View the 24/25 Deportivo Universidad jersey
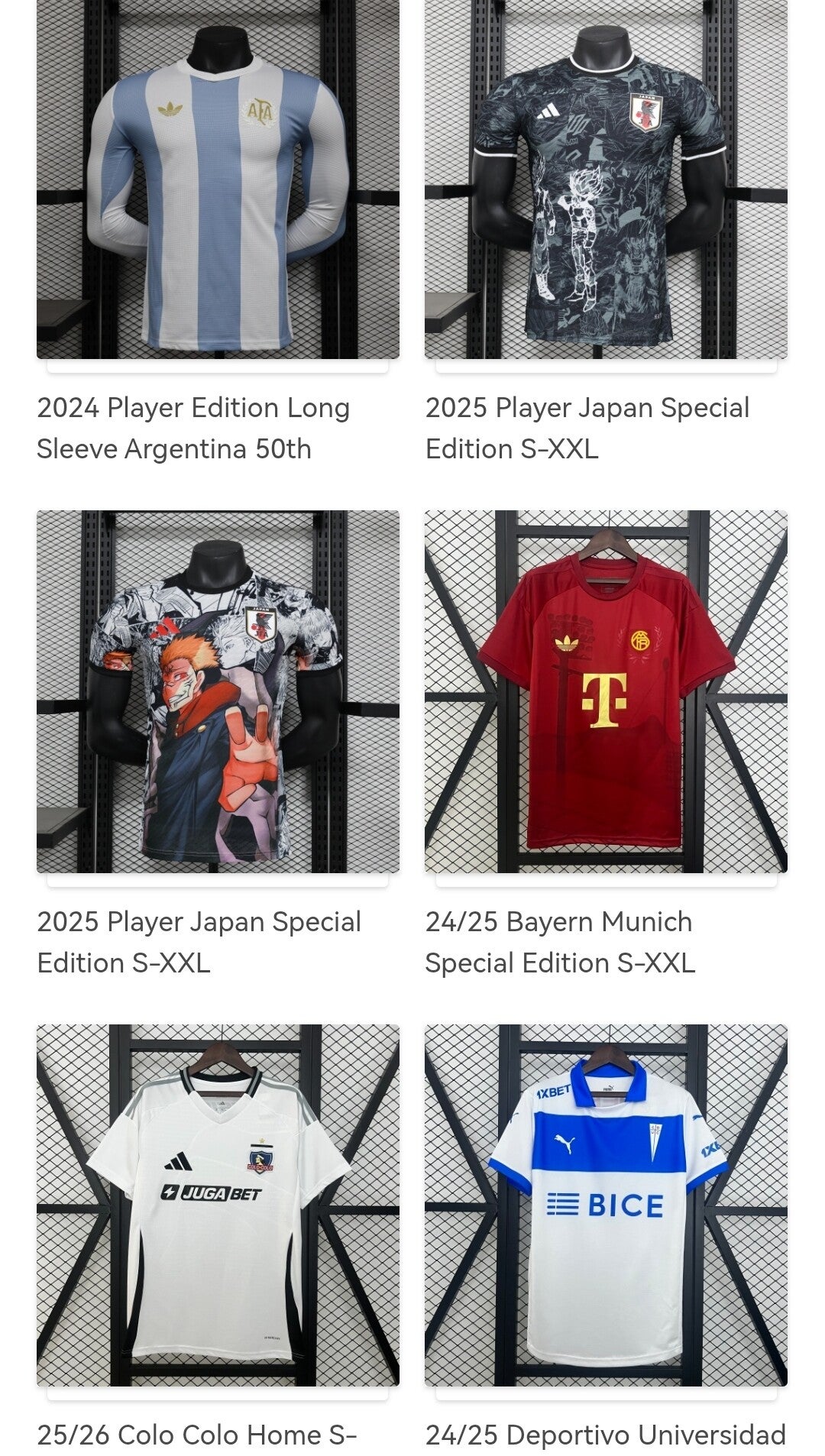 coord(606,1205)
